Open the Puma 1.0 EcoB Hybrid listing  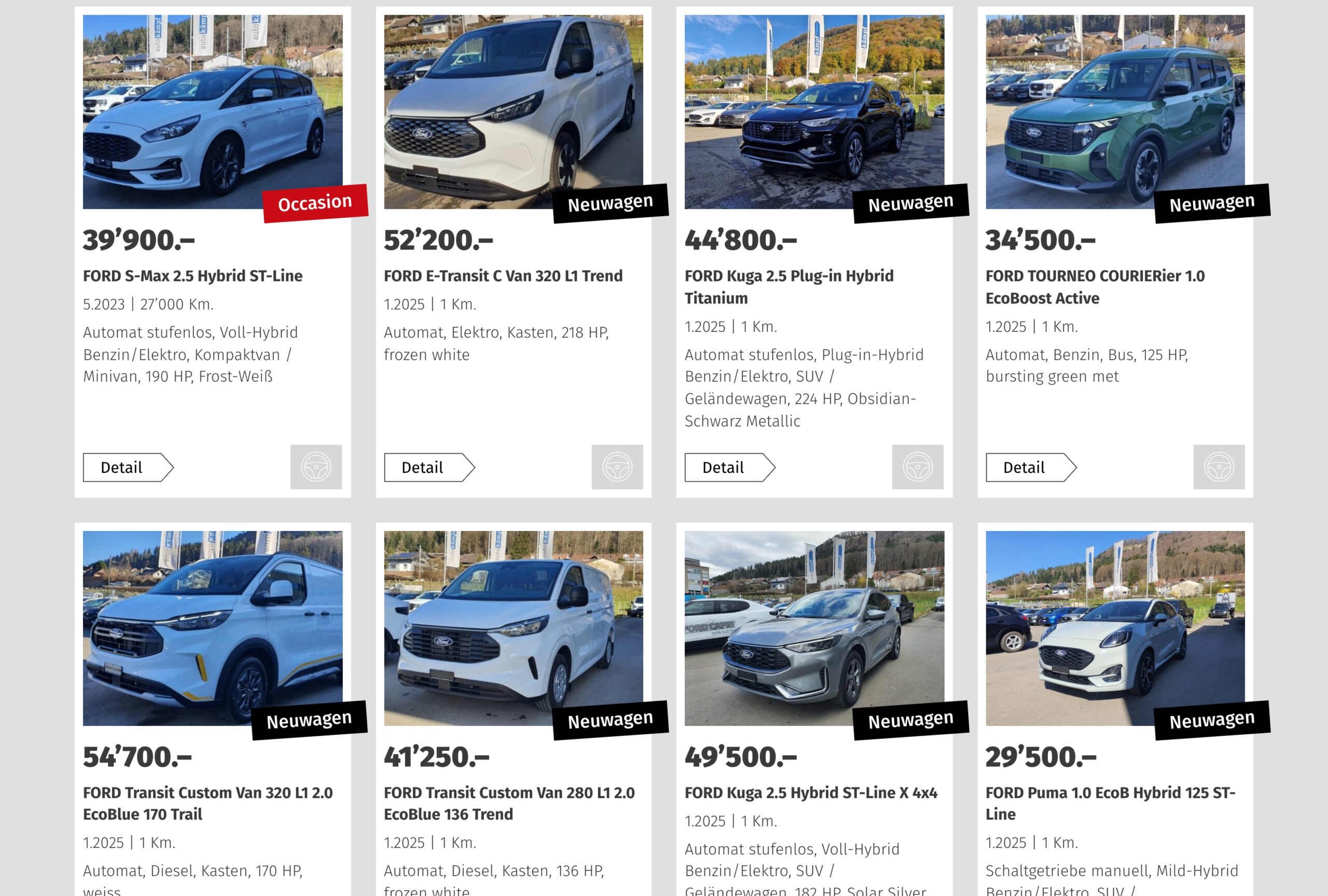tap(1110, 803)
